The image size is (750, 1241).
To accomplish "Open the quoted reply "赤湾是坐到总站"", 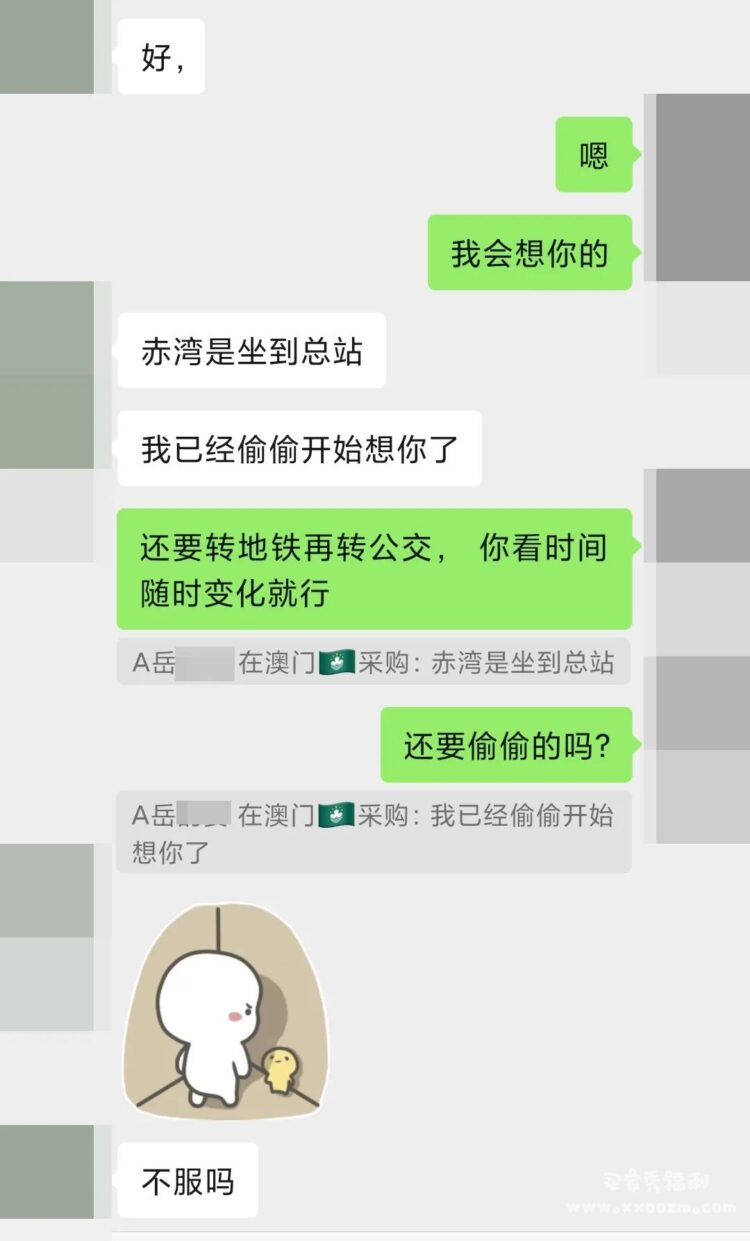I will 373,662.
